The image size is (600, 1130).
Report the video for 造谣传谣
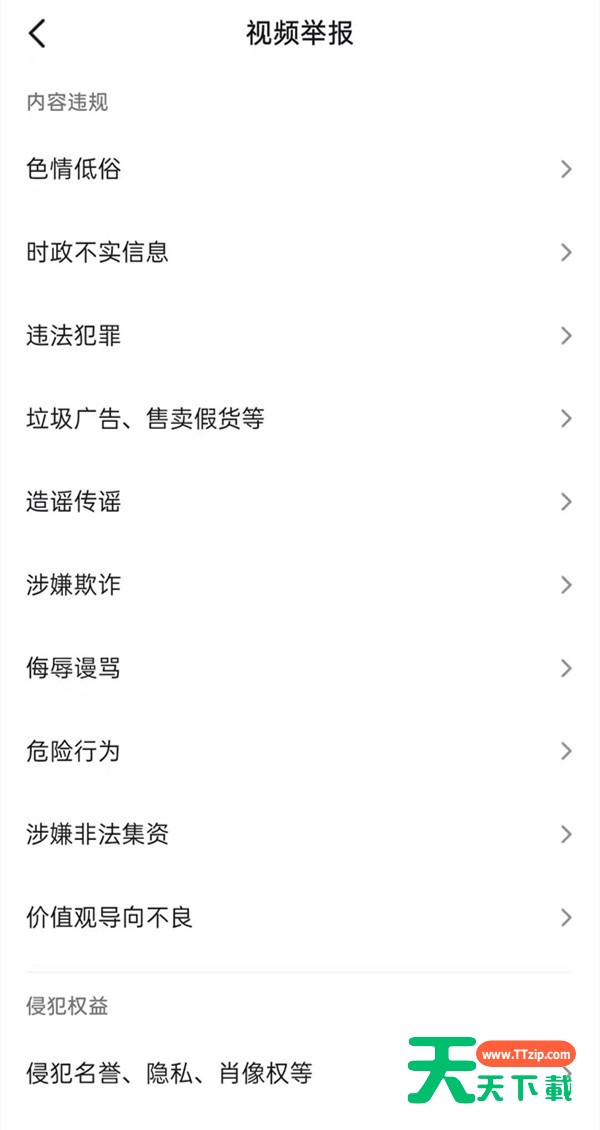click(298, 501)
